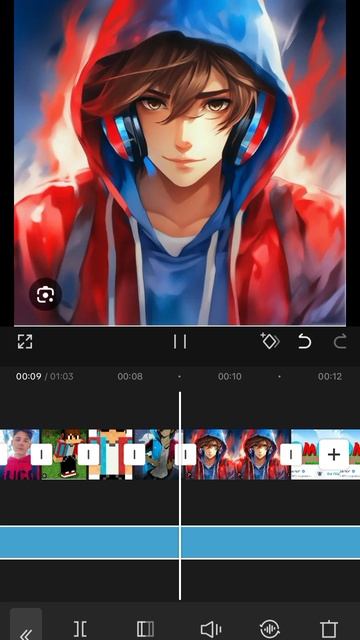360x640 pixels.
Task: Redo the last undone edit
Action: click(340, 341)
